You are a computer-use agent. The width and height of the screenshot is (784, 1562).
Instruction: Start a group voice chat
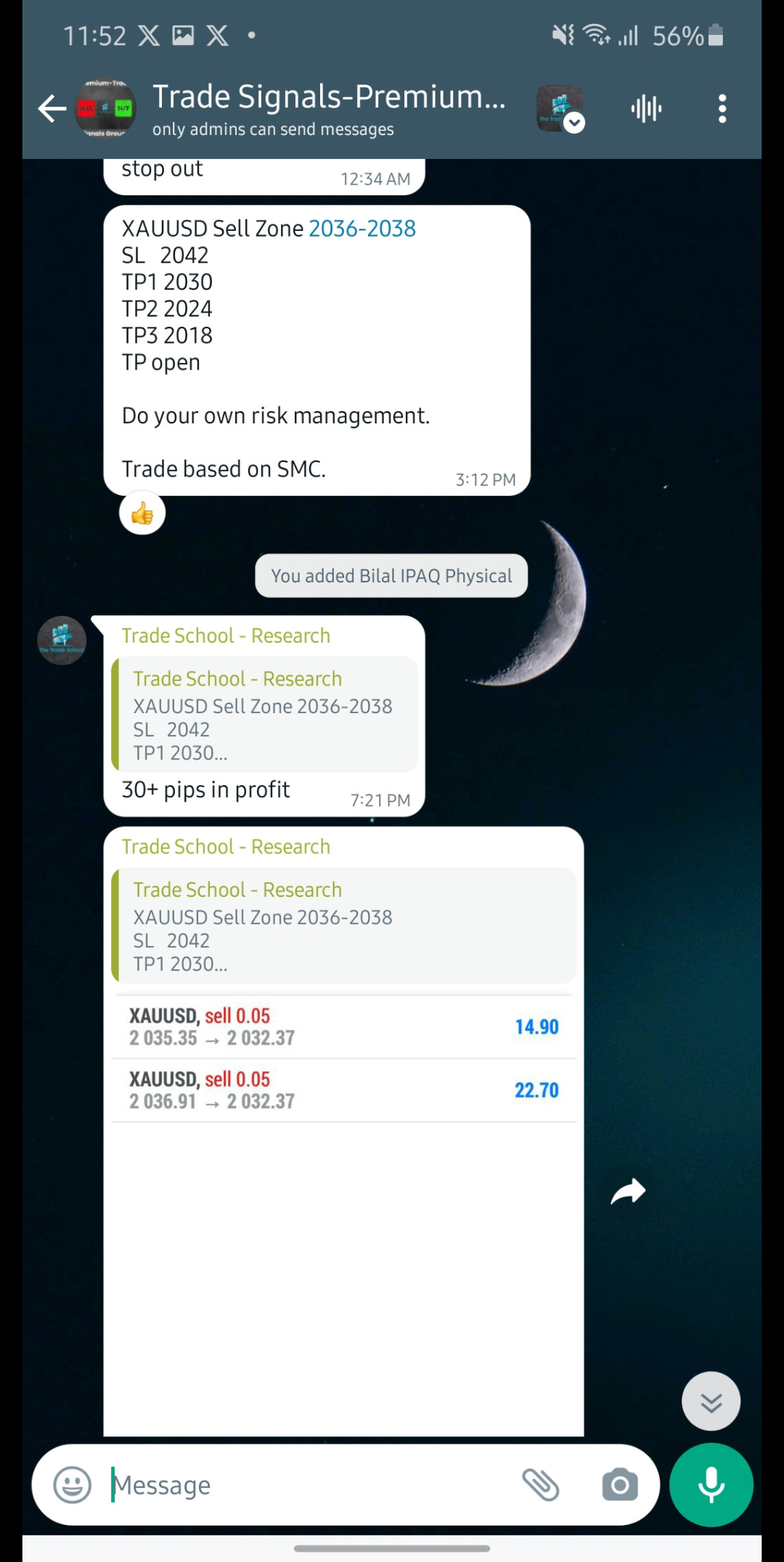[645, 109]
